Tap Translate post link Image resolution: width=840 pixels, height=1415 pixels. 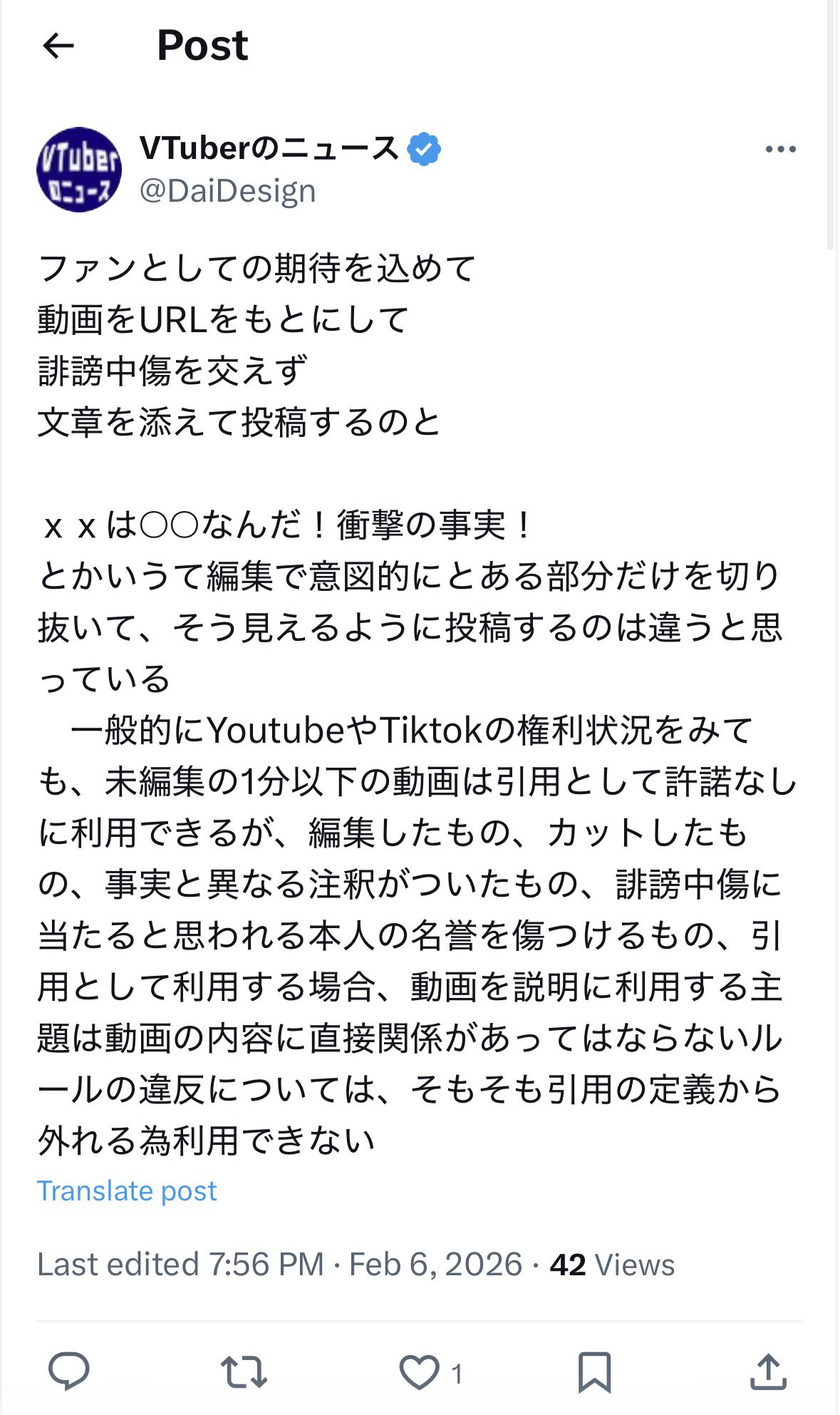pyautogui.click(x=127, y=1191)
